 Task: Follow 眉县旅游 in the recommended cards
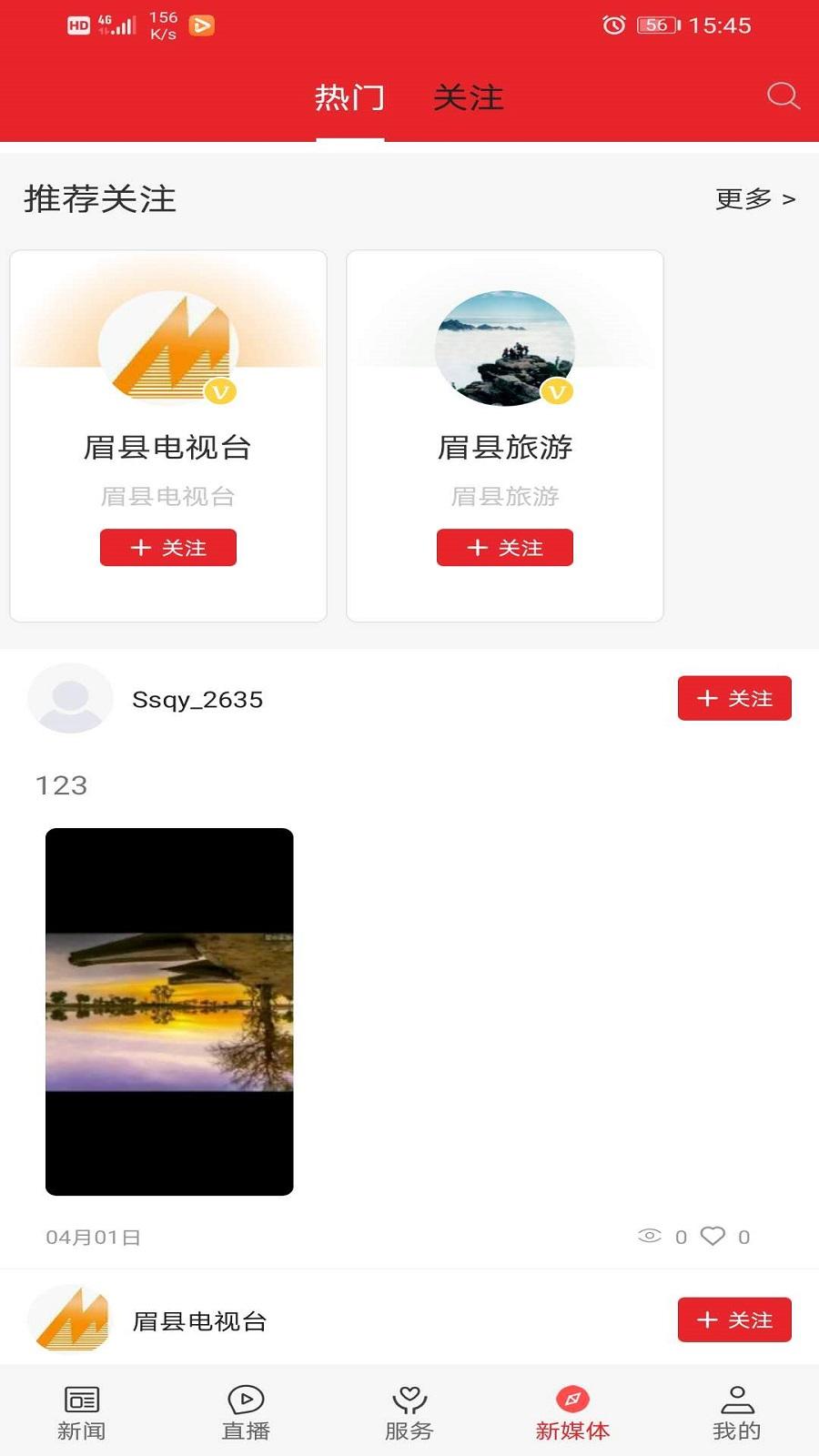[505, 548]
